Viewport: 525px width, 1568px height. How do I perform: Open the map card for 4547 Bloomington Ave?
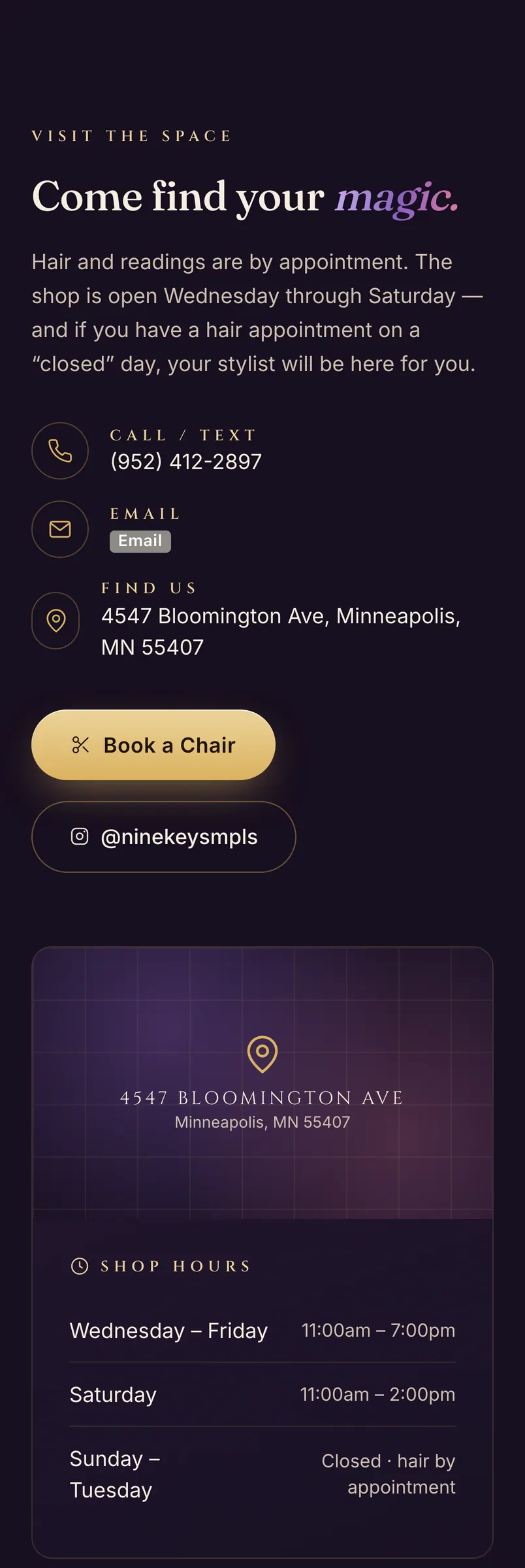[262, 1083]
